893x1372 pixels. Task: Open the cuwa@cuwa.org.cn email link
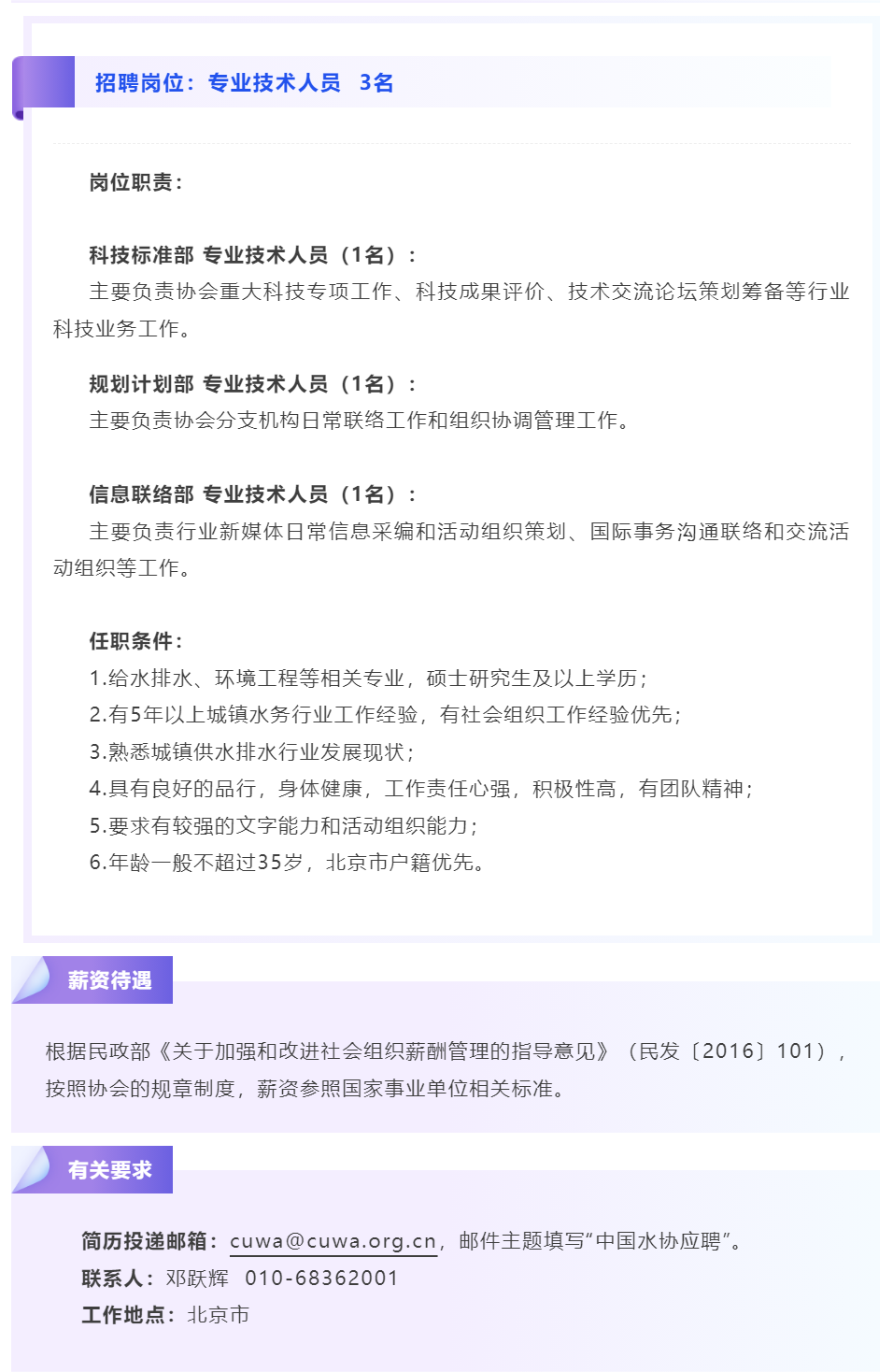click(333, 1241)
